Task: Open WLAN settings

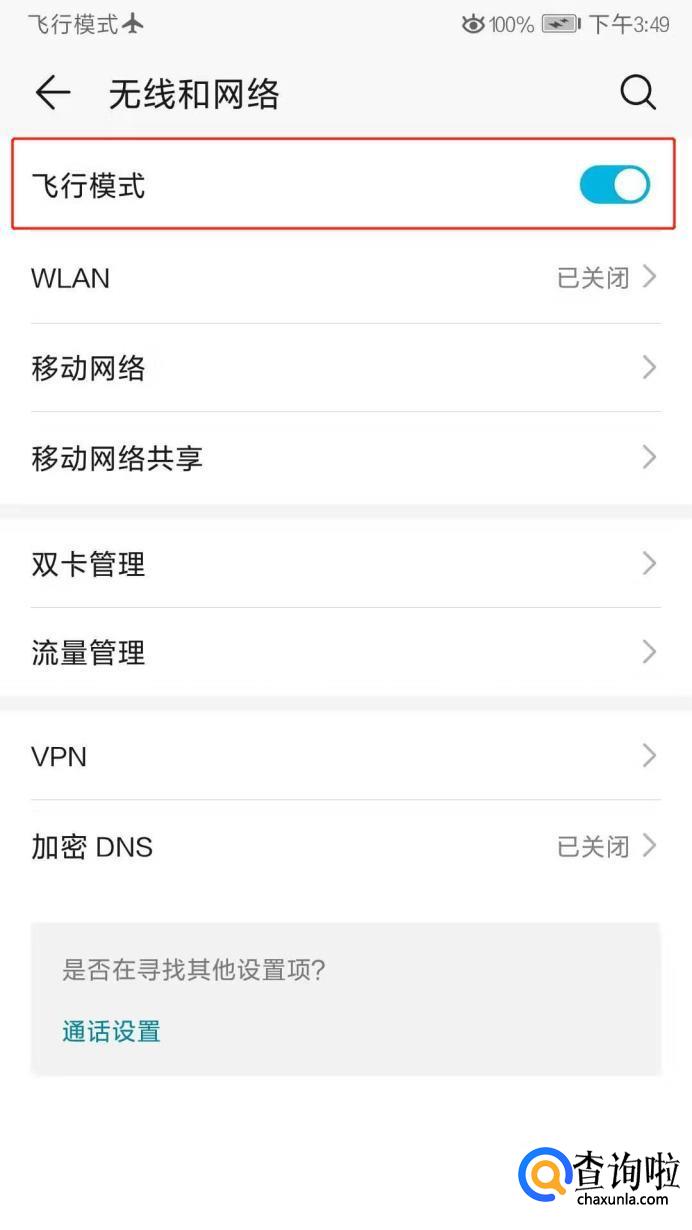Action: (x=345, y=278)
